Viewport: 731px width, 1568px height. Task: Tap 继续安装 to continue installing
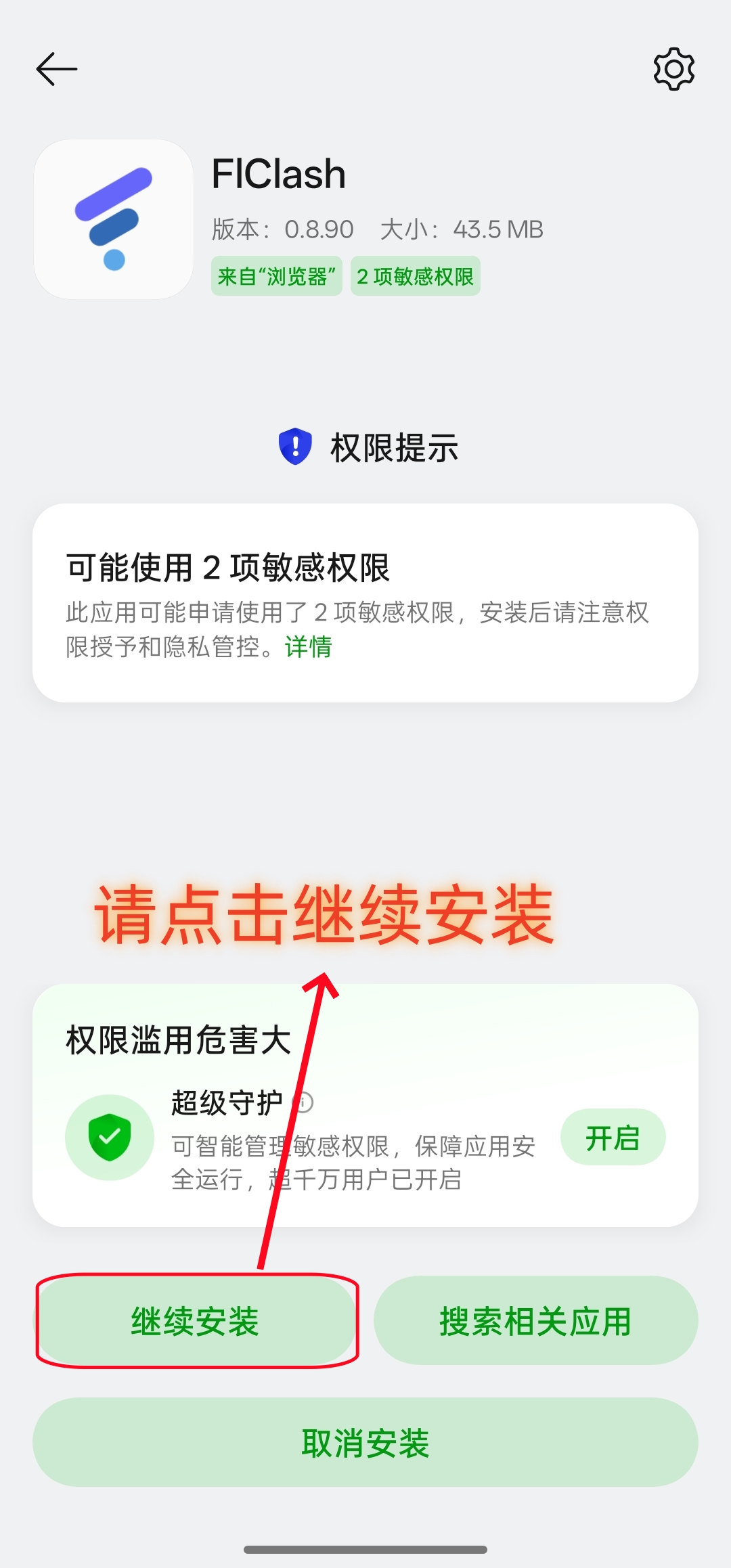point(195,1321)
